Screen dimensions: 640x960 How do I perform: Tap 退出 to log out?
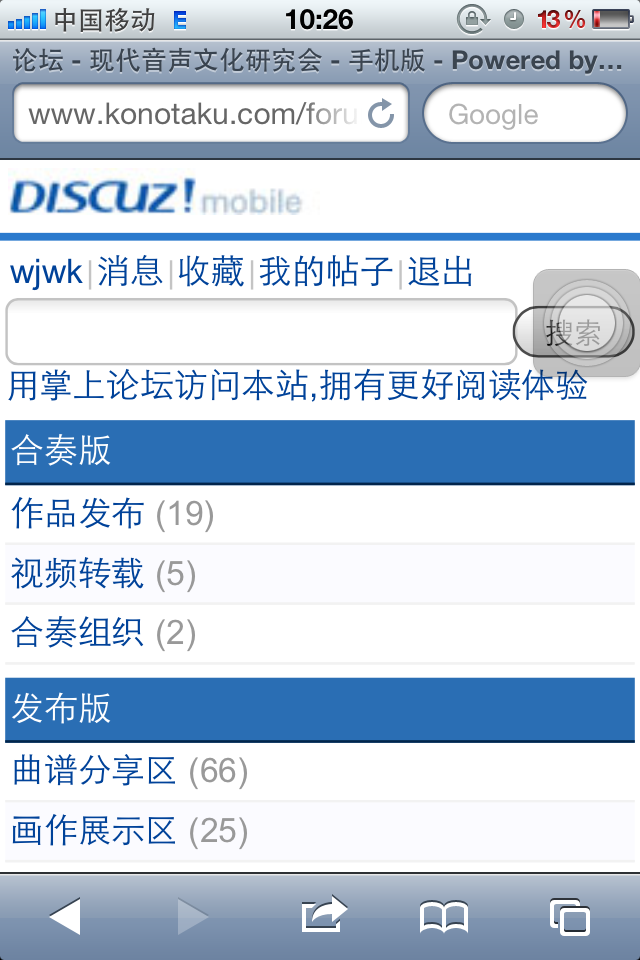(x=441, y=272)
